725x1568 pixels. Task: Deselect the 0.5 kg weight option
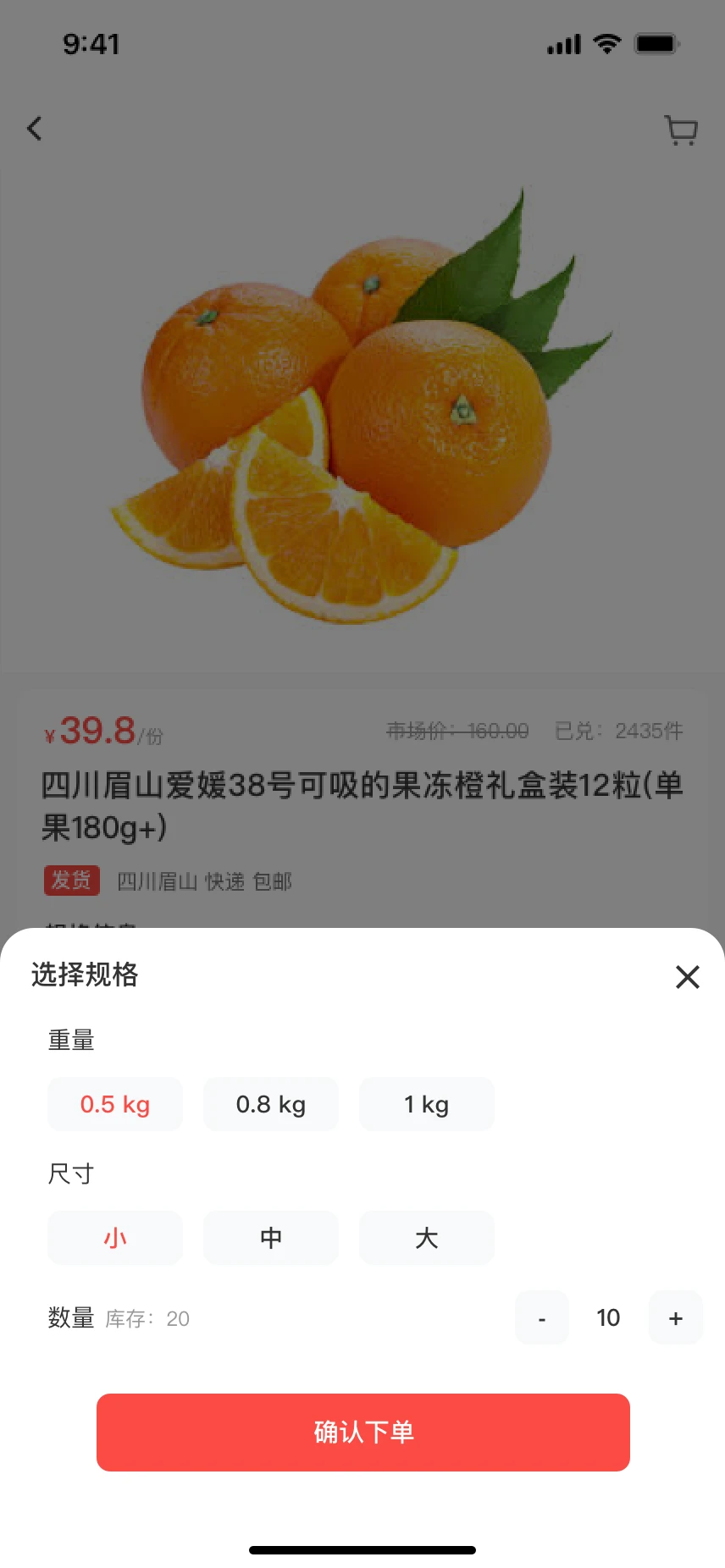(114, 1103)
